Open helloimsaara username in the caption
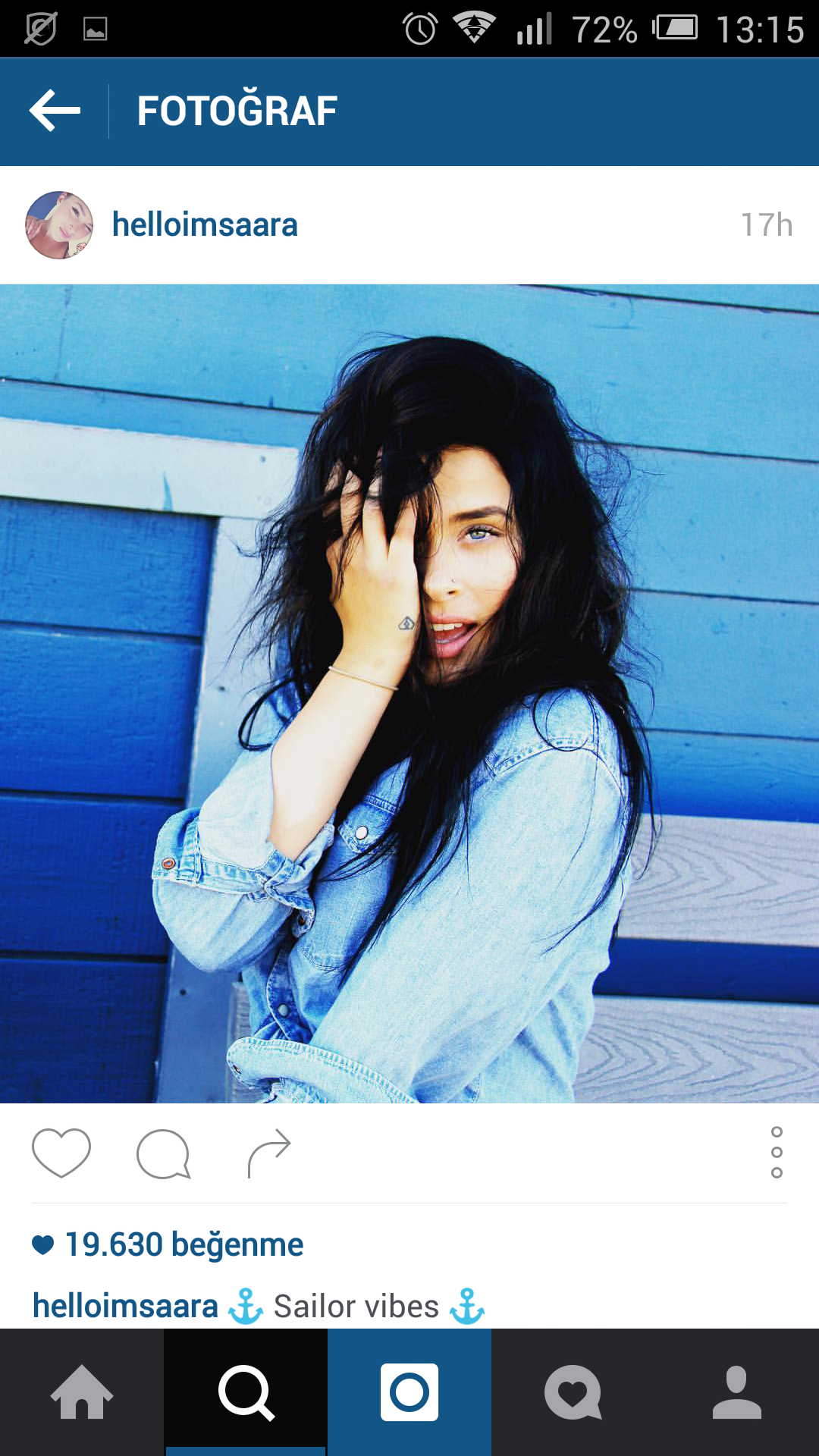The width and height of the screenshot is (819, 1456). coord(125,1307)
